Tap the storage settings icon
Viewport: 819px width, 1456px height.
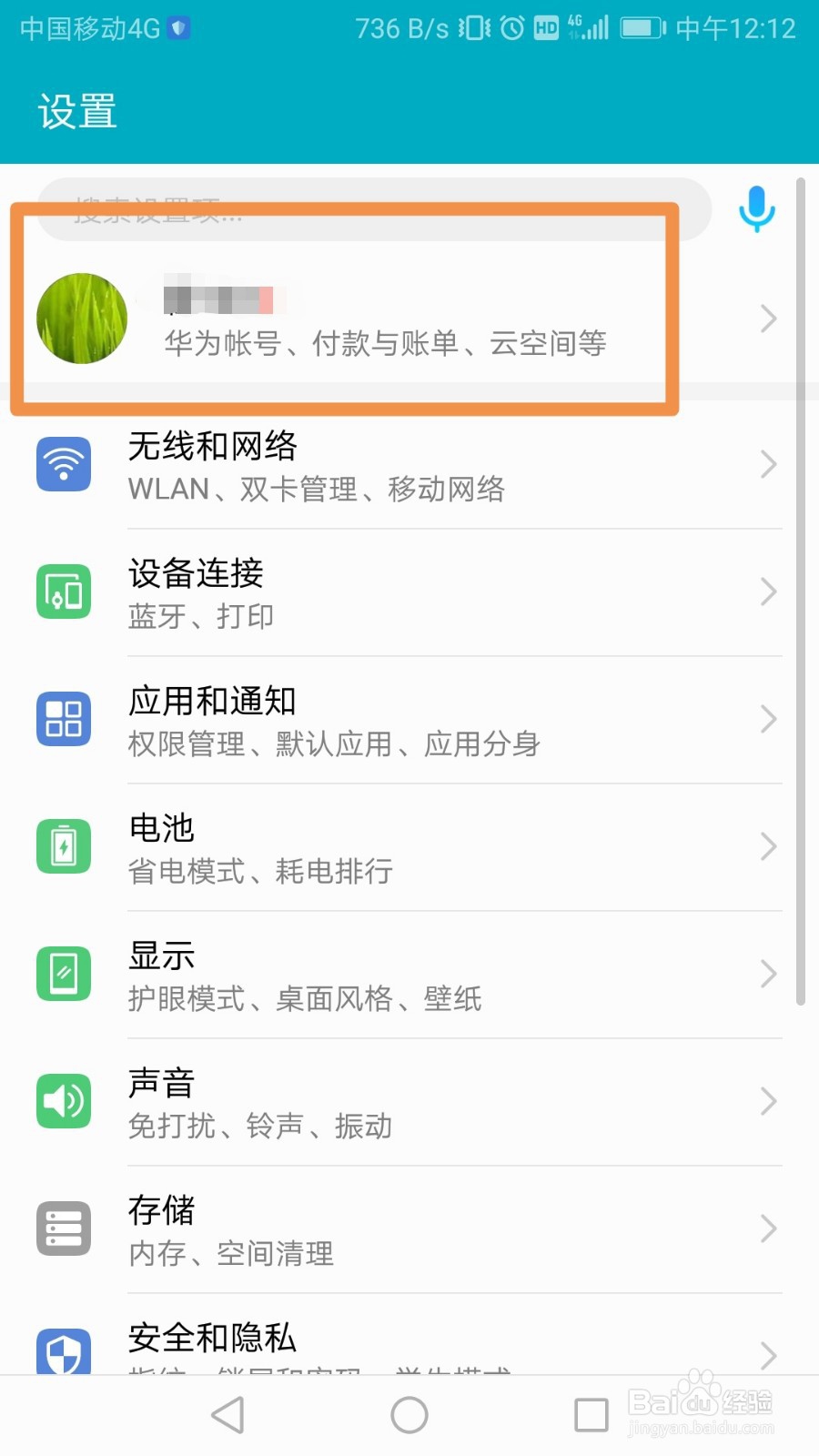tap(63, 1228)
